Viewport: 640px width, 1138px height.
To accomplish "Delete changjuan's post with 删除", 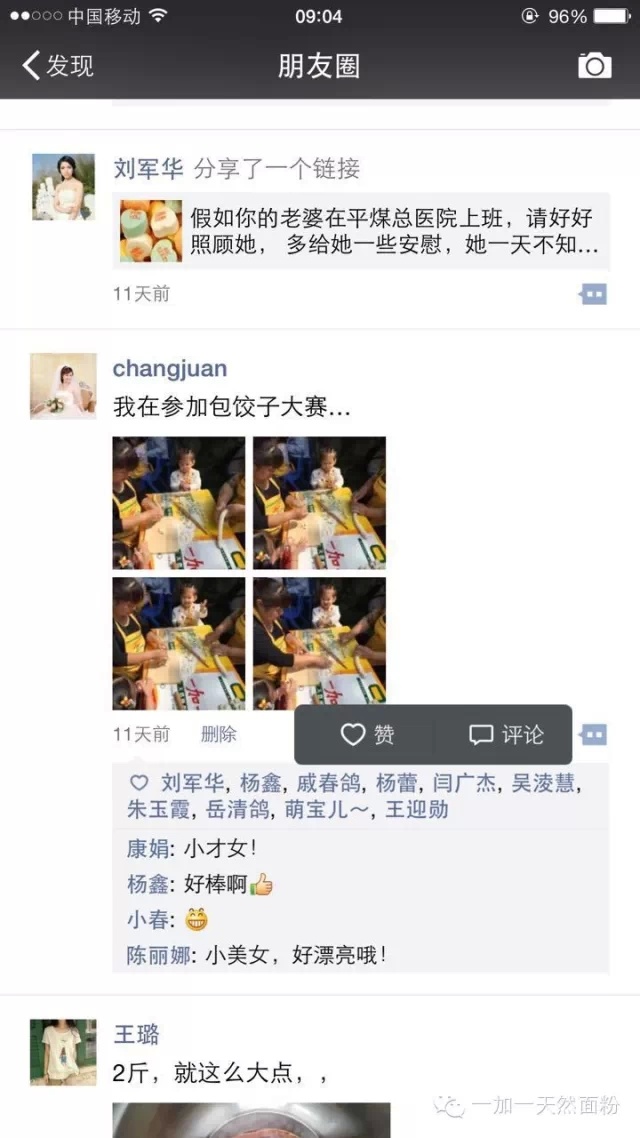I will pos(218,734).
